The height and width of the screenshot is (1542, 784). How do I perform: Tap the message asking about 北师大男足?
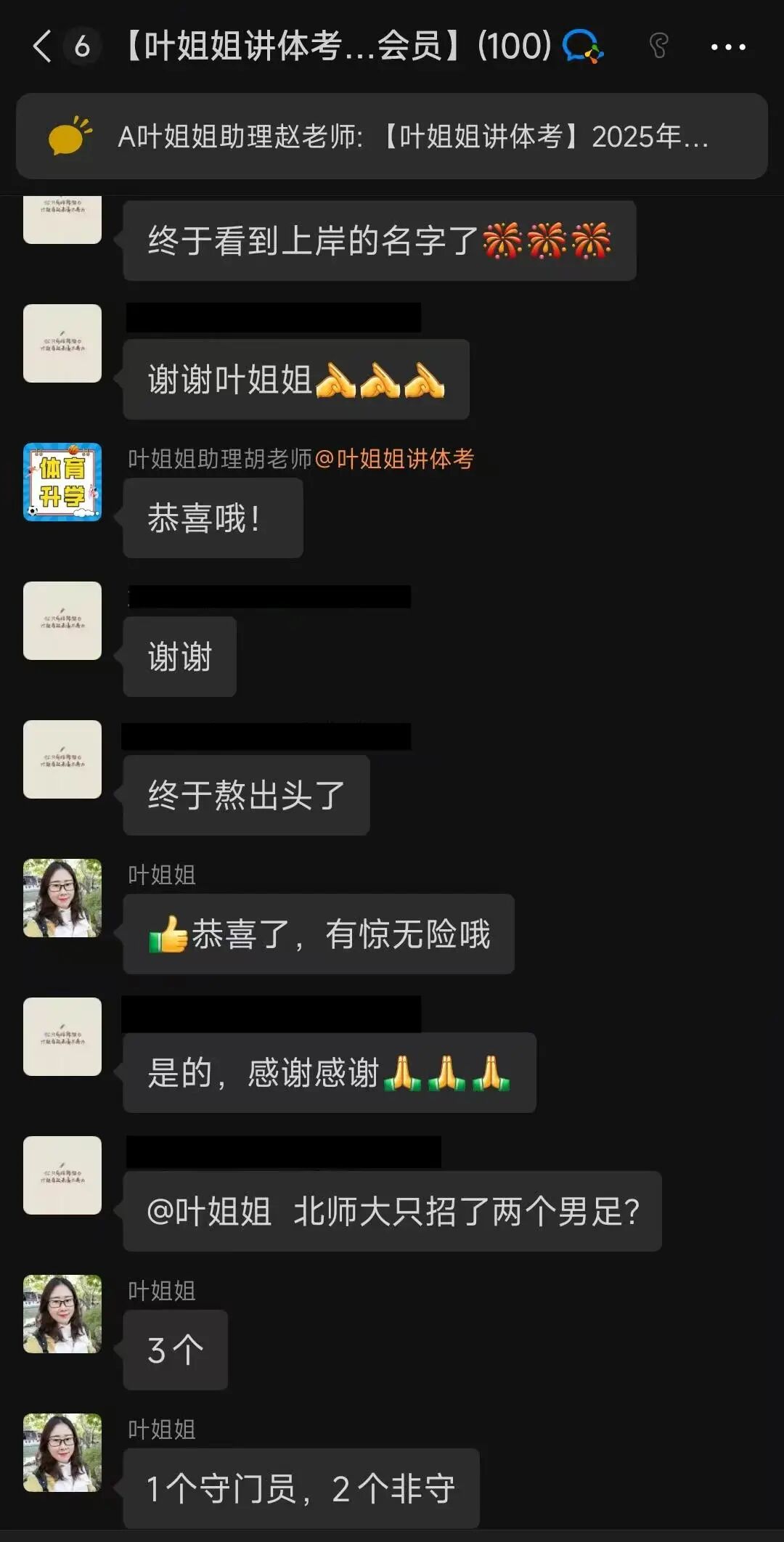[x=392, y=1212]
